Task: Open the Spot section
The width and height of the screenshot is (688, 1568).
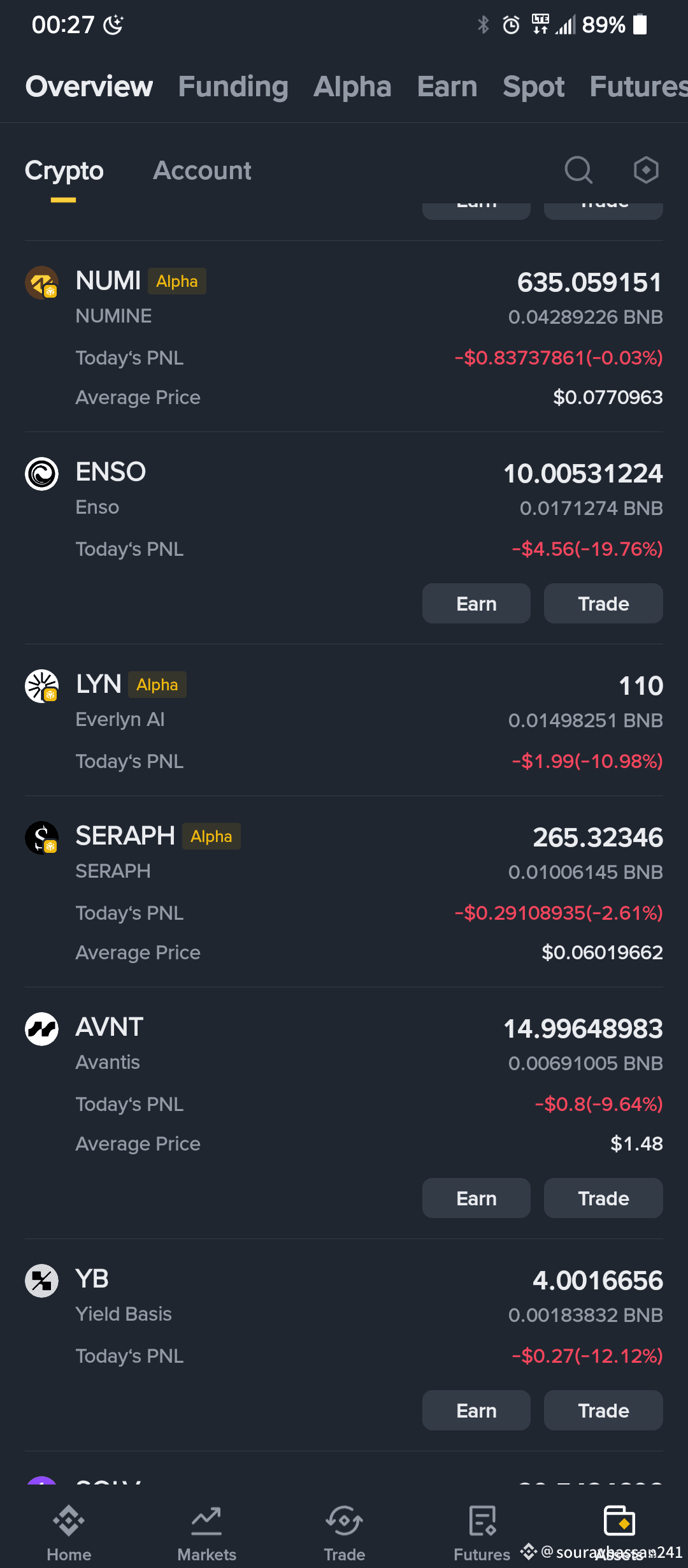Action: (533, 87)
